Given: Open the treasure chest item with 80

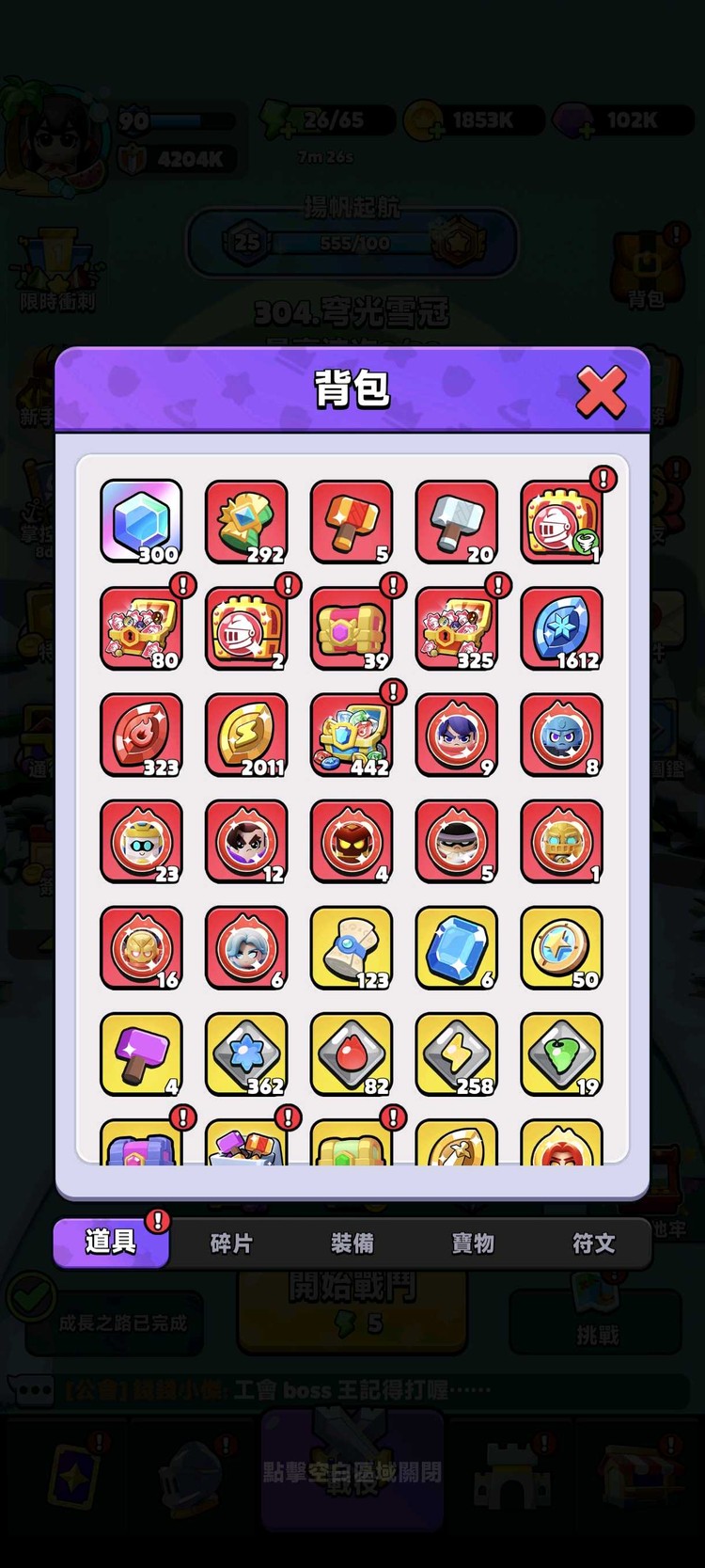Looking at the screenshot, I should (x=141, y=628).
